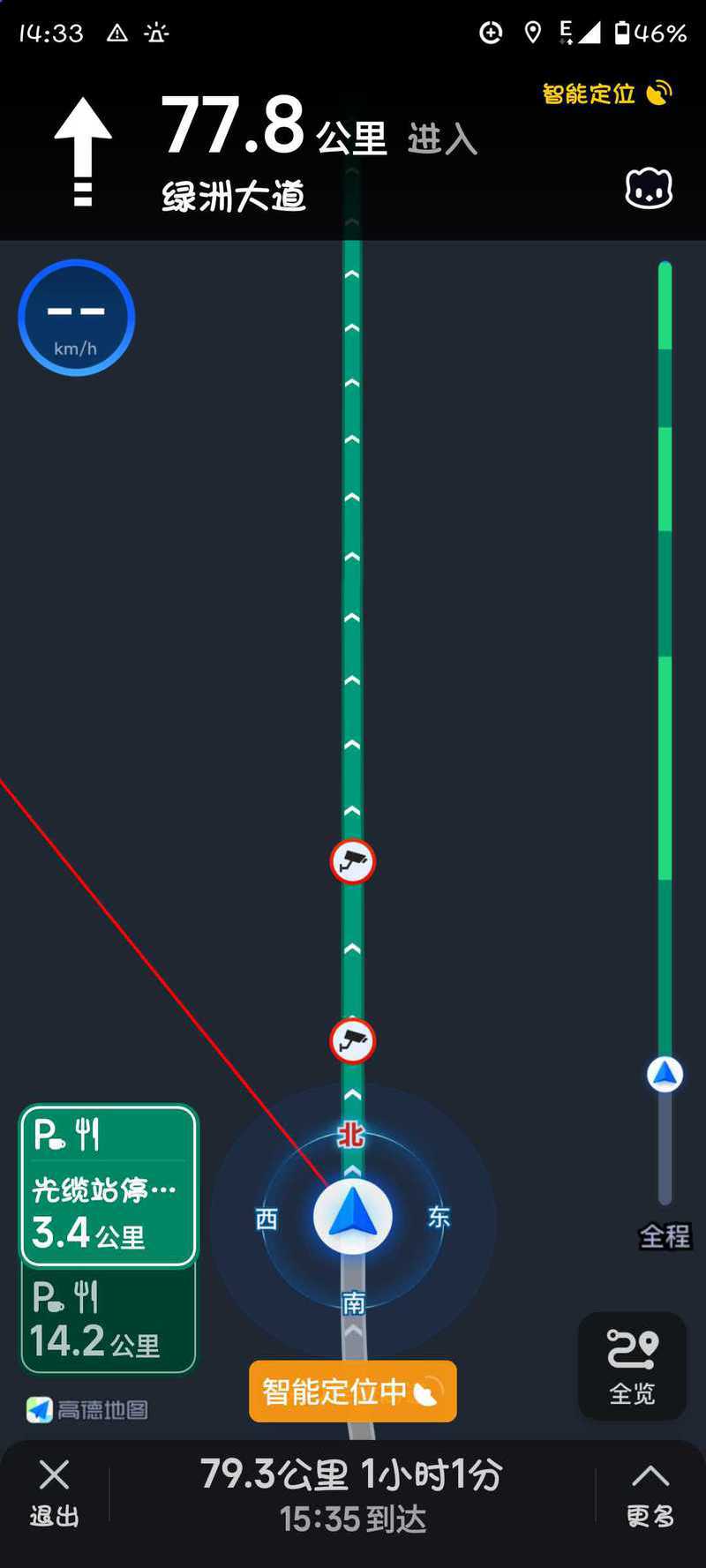This screenshot has height=1568, width=706.
Task: Exit navigation with 退出 button
Action: coord(54,1493)
